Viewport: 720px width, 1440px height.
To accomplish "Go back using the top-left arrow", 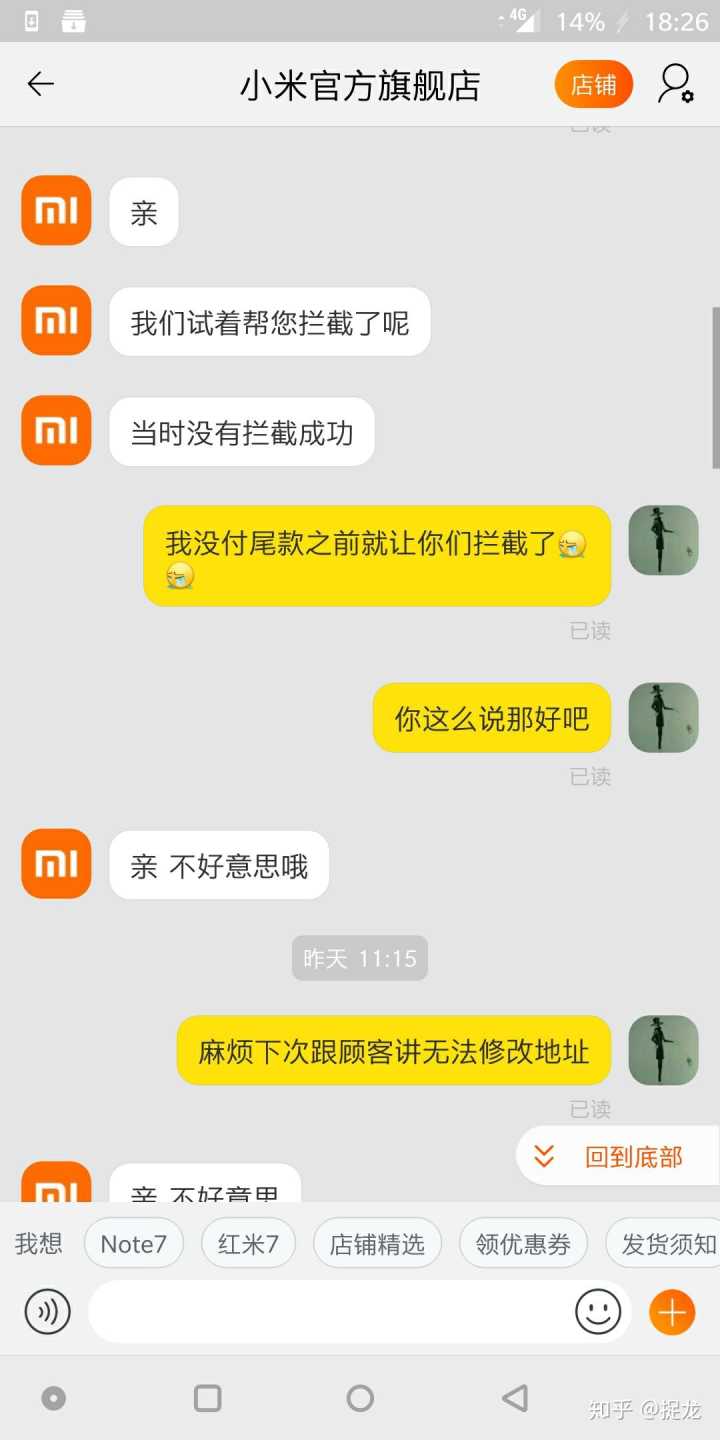I will pyautogui.click(x=40, y=85).
